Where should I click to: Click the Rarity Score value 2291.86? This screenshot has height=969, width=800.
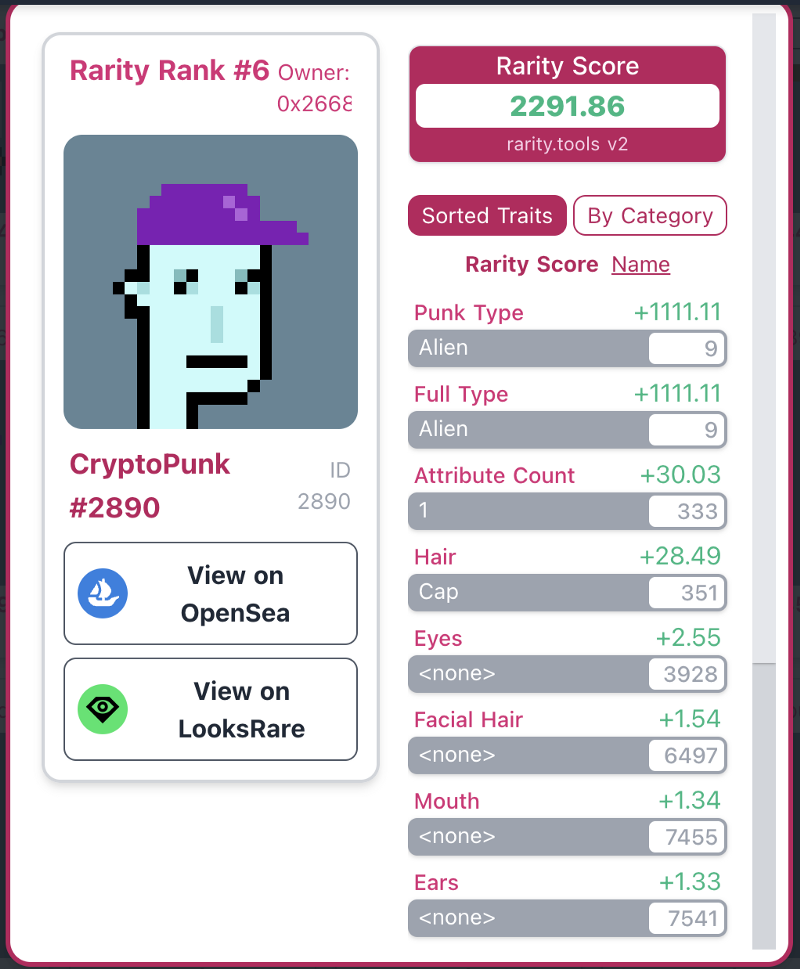tap(567, 104)
